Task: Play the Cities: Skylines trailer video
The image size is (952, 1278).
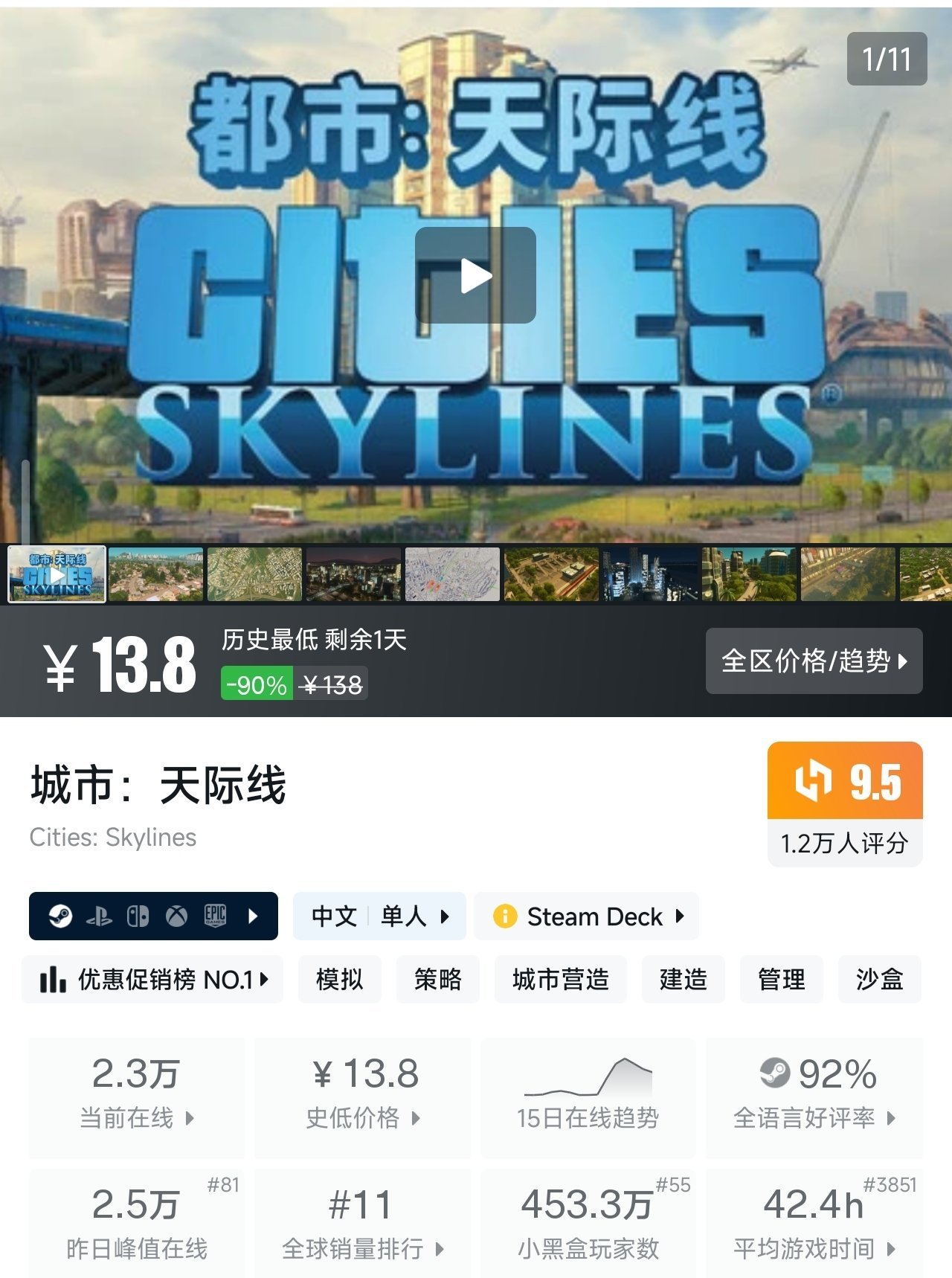Action: pos(475,275)
